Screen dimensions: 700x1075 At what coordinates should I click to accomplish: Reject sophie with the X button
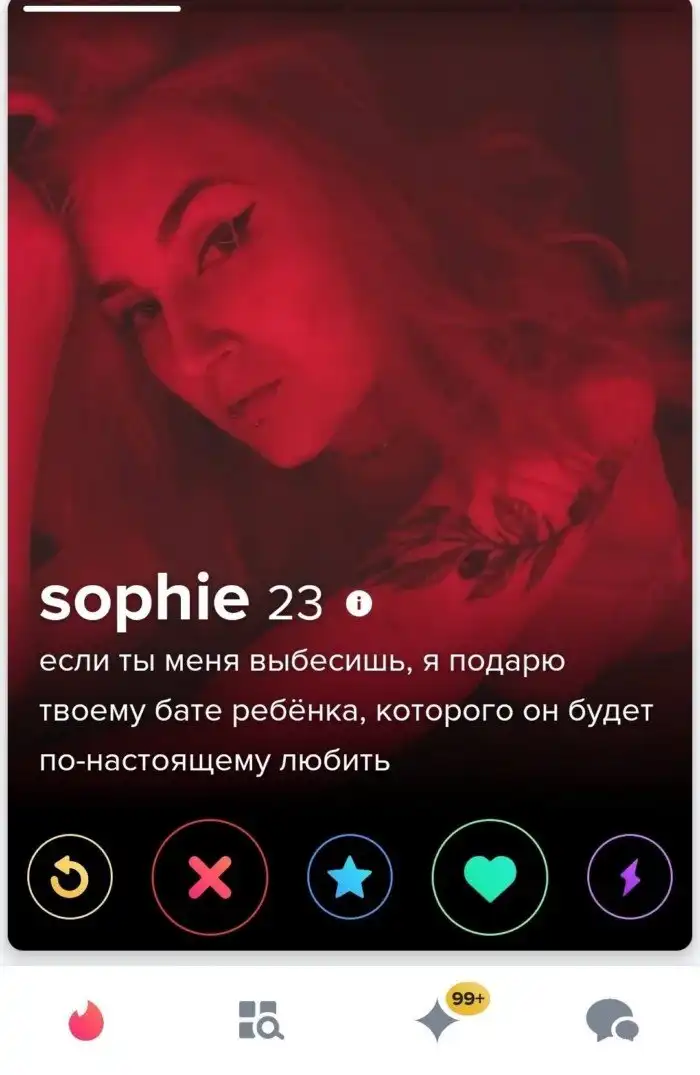pyautogui.click(x=210, y=877)
